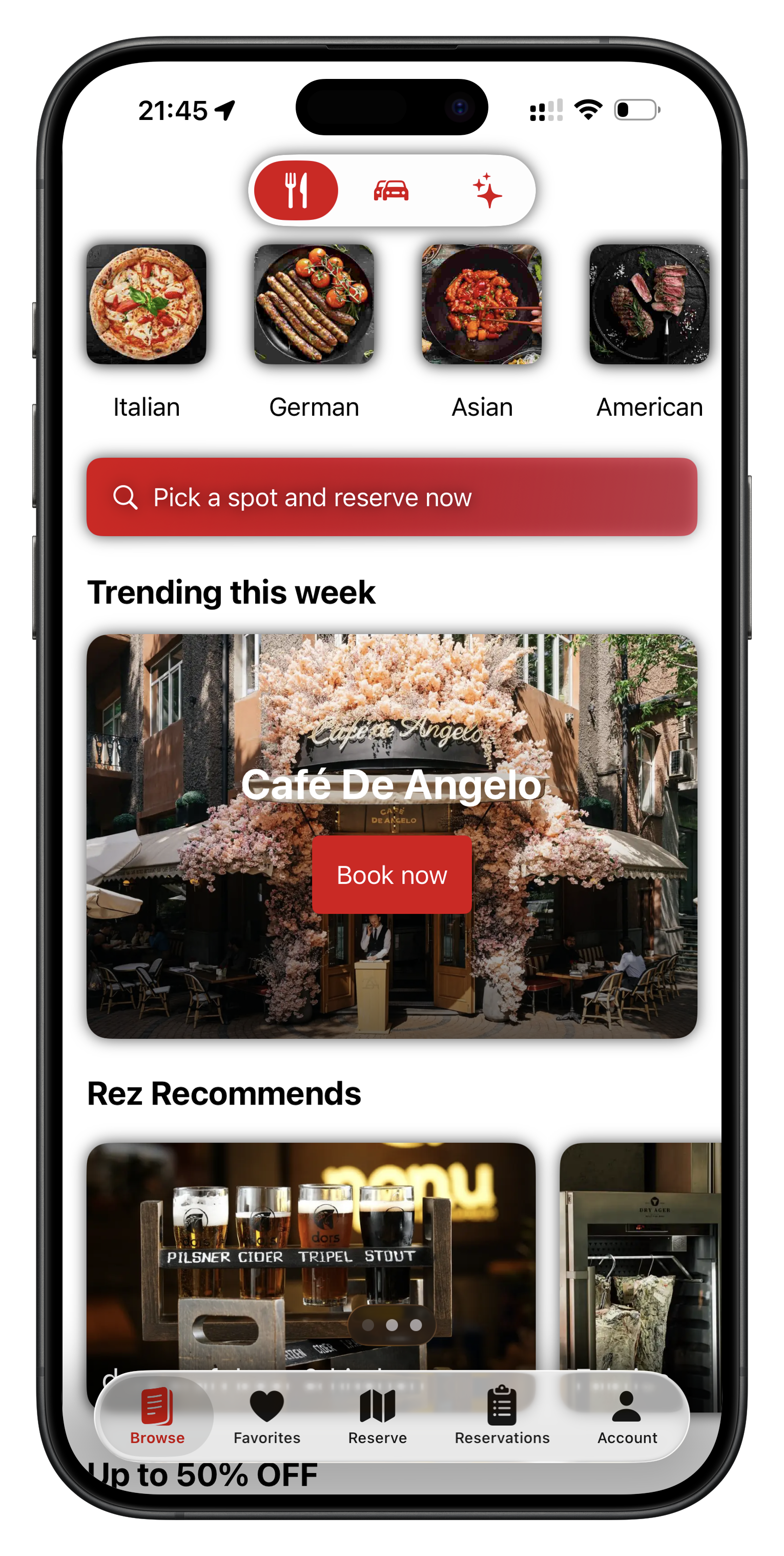Viewport: 784px width, 1556px height.
Task: Switch to the Favorites tab
Action: click(267, 1416)
